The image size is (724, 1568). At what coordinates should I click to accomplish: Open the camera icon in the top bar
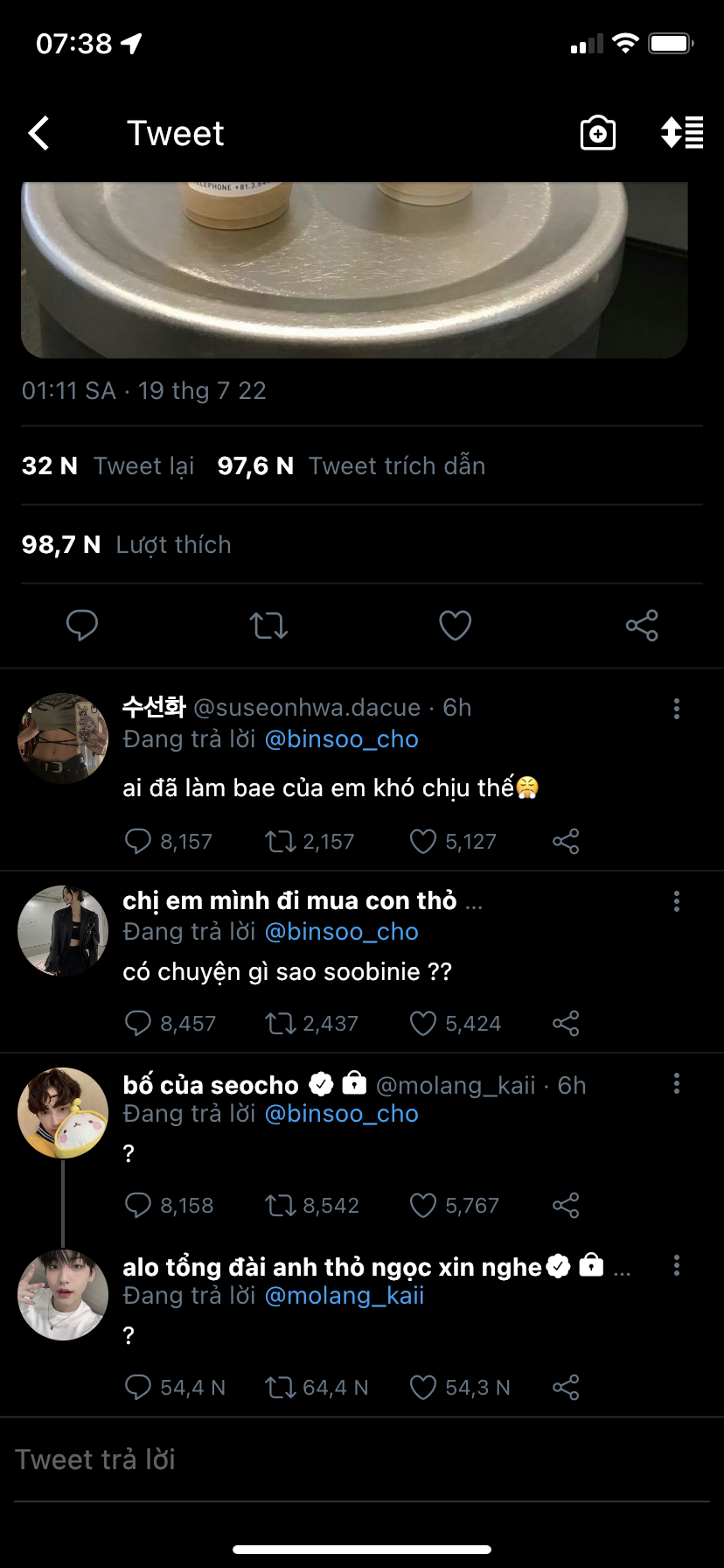(598, 134)
